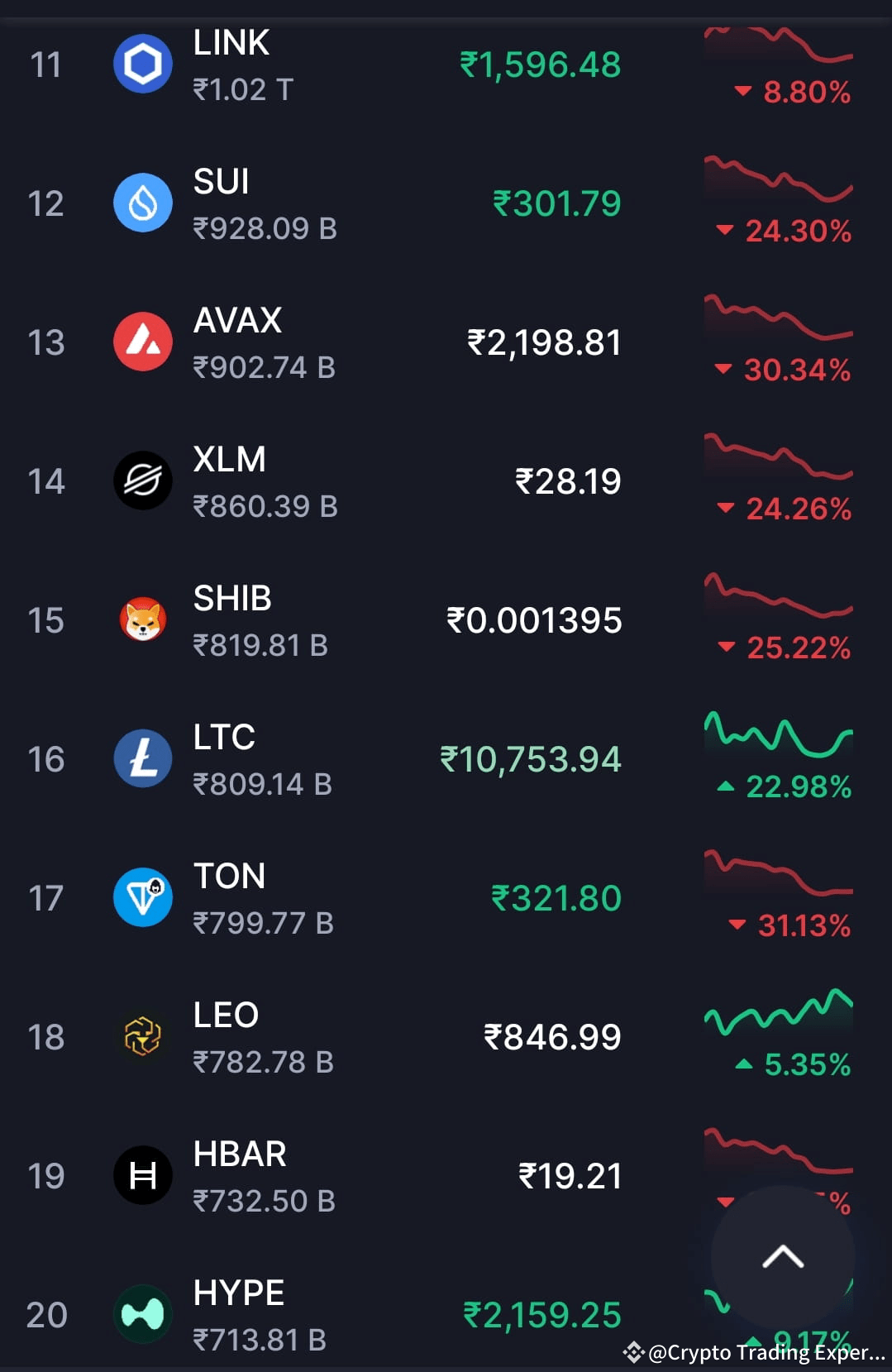Tap the LEO coin logo
The width and height of the screenshot is (892, 1372).
click(x=142, y=1036)
